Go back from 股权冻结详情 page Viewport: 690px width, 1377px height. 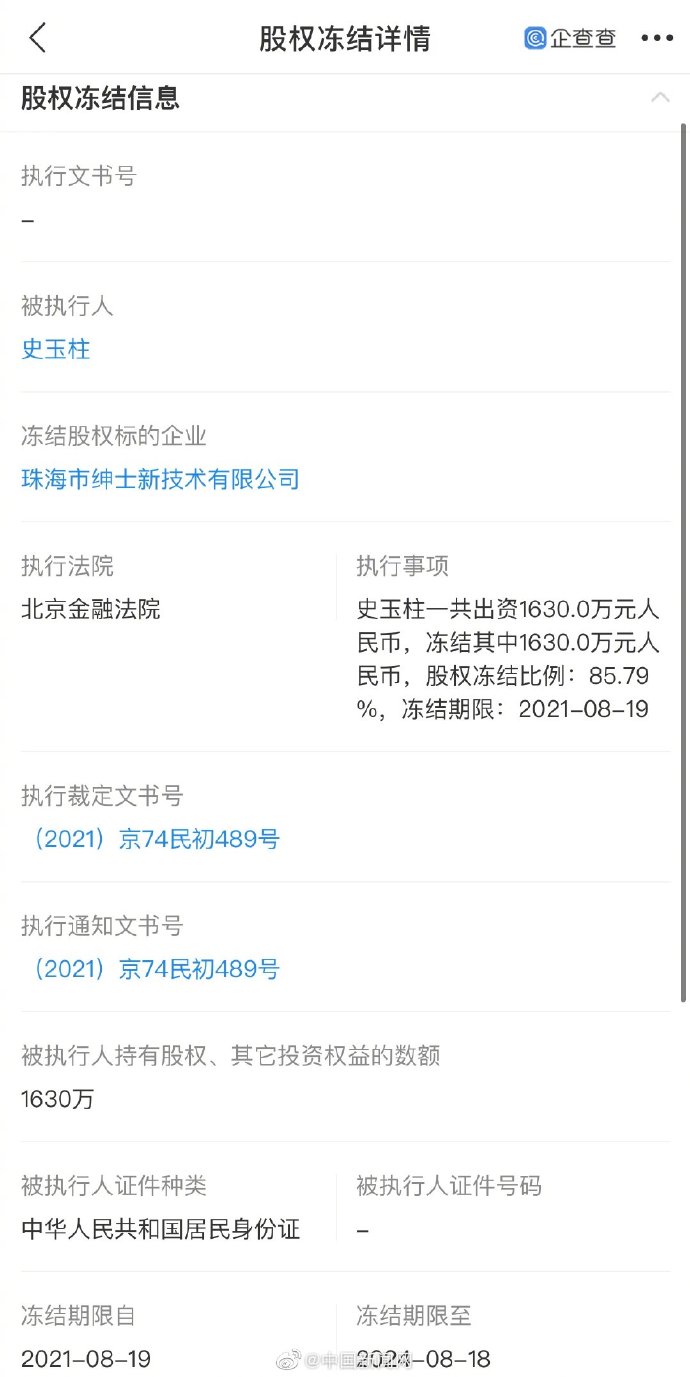click(38, 38)
